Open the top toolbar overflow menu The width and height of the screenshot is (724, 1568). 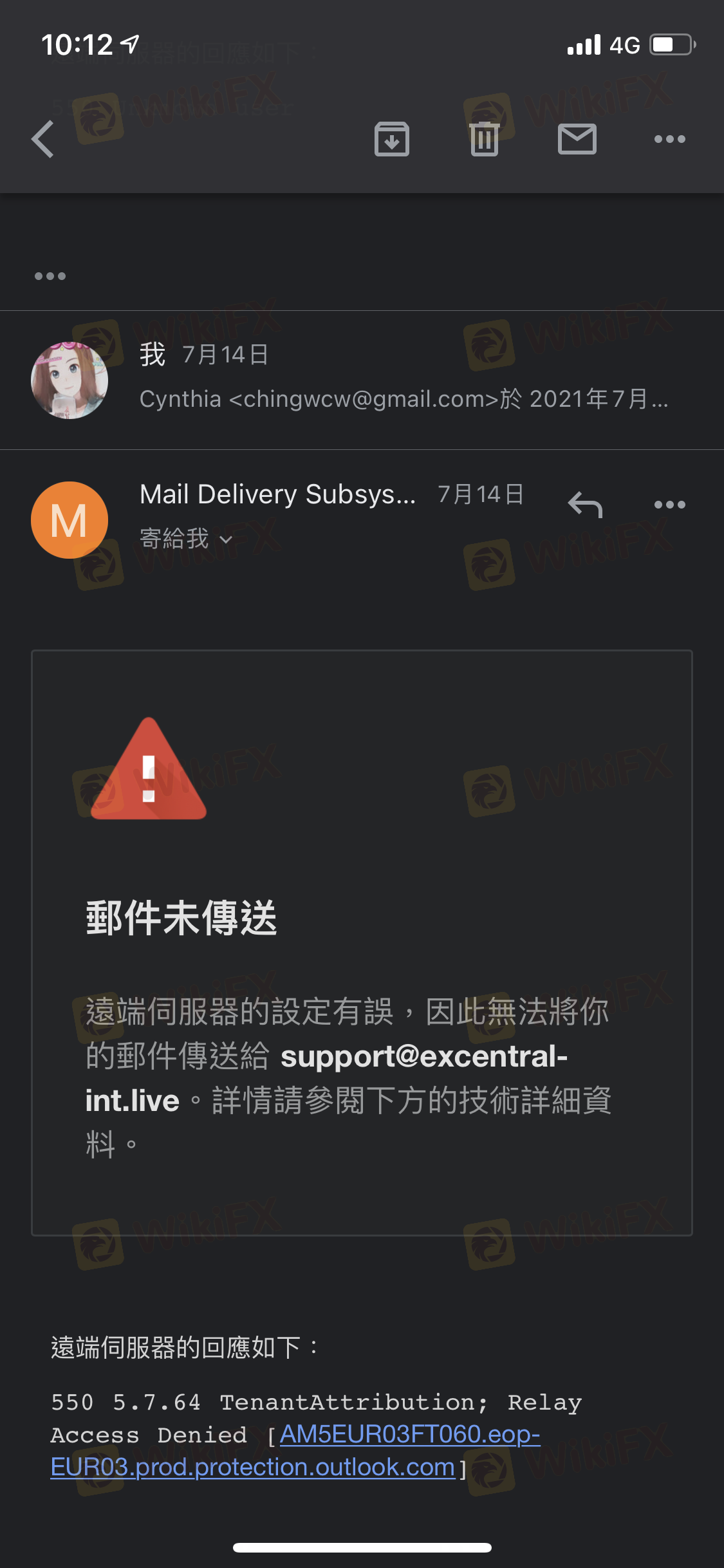(670, 139)
